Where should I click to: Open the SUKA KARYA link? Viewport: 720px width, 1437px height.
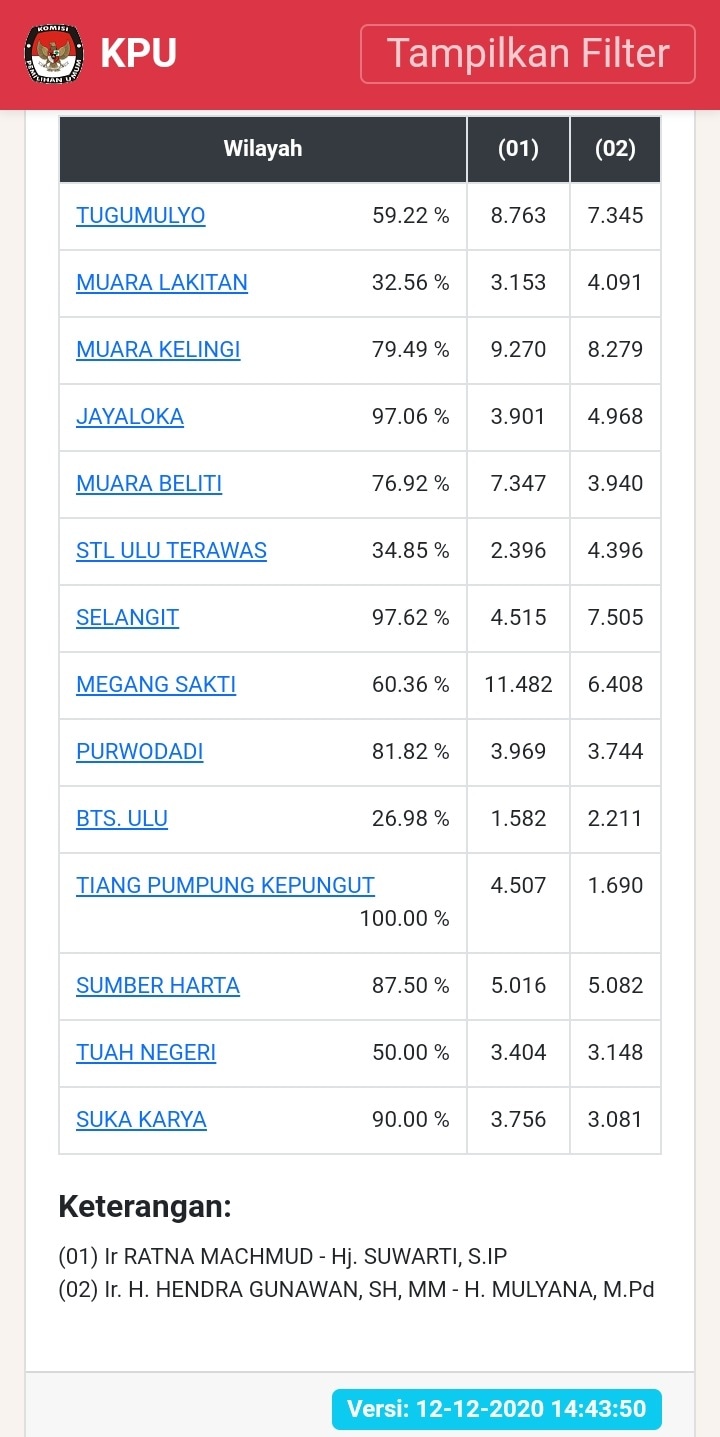click(x=141, y=1119)
